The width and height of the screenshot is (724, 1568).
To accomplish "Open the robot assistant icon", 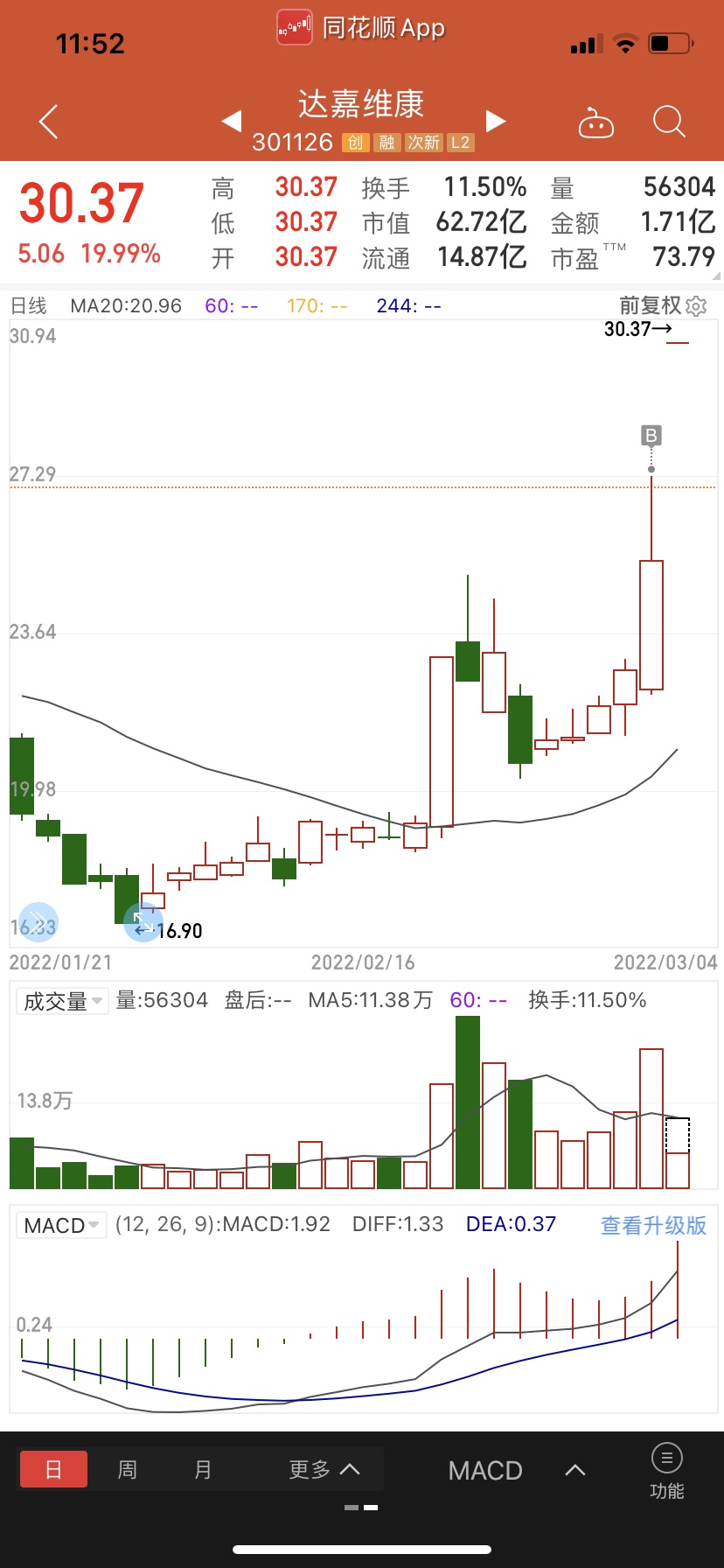I will (x=596, y=123).
